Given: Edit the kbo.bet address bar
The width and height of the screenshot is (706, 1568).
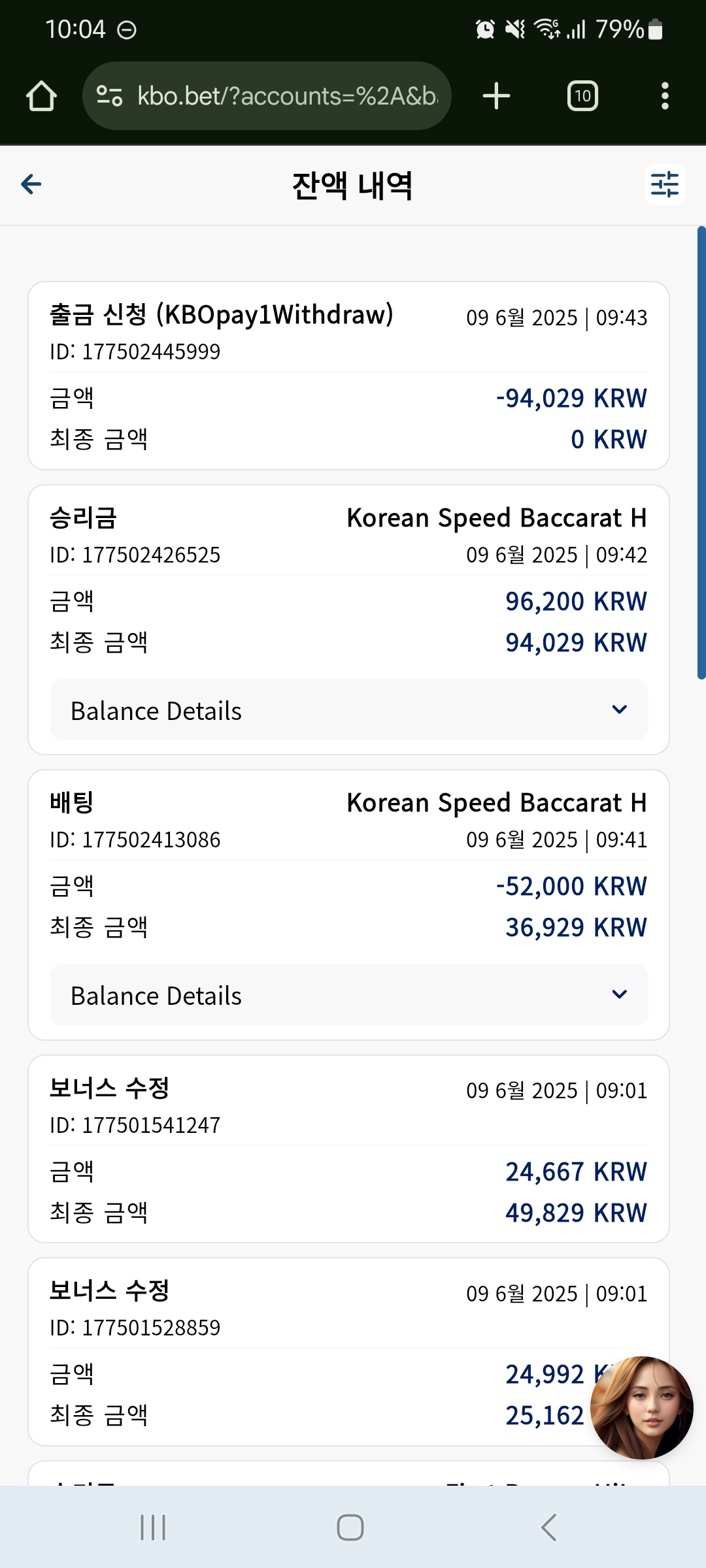Looking at the screenshot, I should click(x=267, y=96).
